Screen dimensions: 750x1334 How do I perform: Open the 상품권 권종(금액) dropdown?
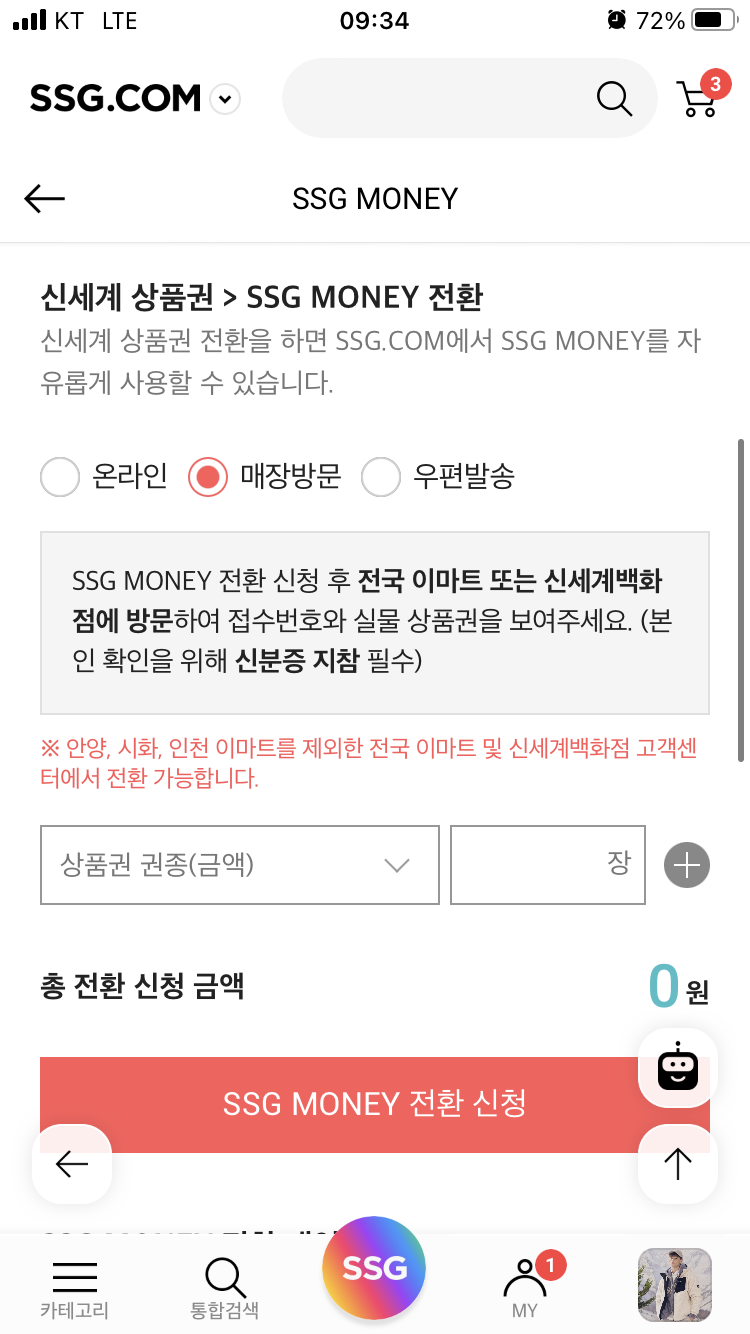point(239,864)
